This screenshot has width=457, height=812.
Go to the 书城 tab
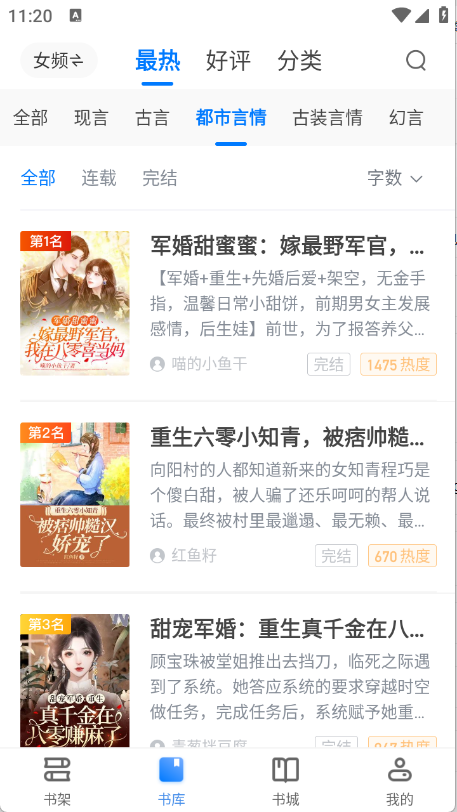click(285, 781)
